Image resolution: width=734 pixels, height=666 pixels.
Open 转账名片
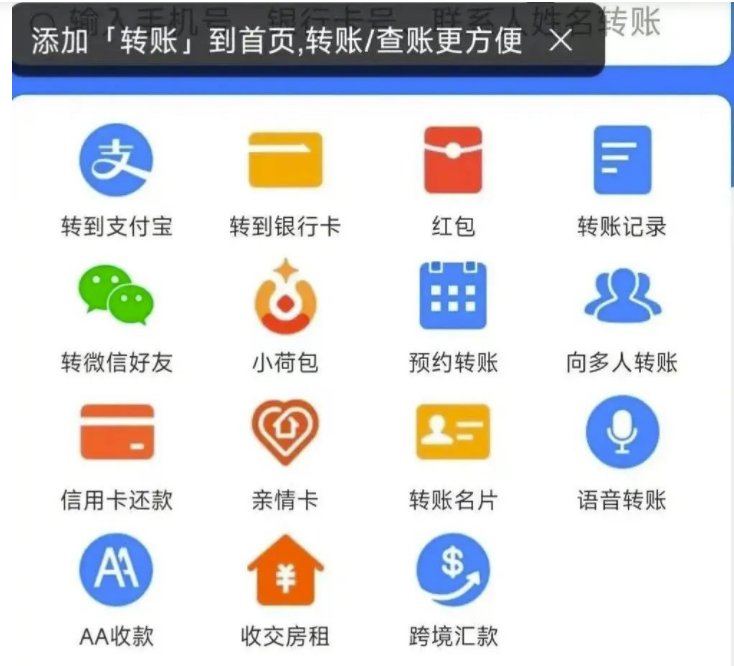[452, 433]
